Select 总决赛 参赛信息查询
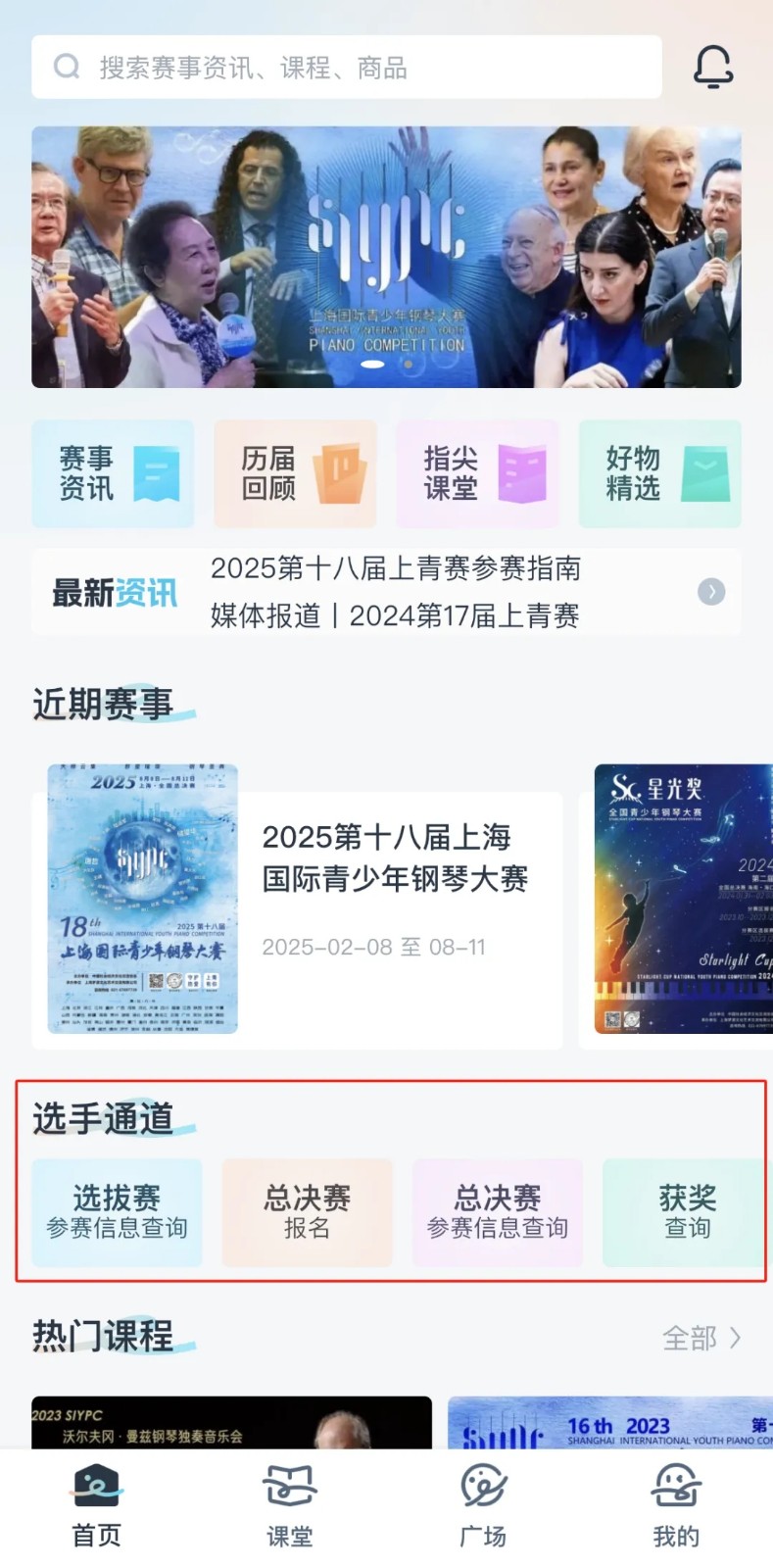The image size is (773, 1568). coord(498,1212)
